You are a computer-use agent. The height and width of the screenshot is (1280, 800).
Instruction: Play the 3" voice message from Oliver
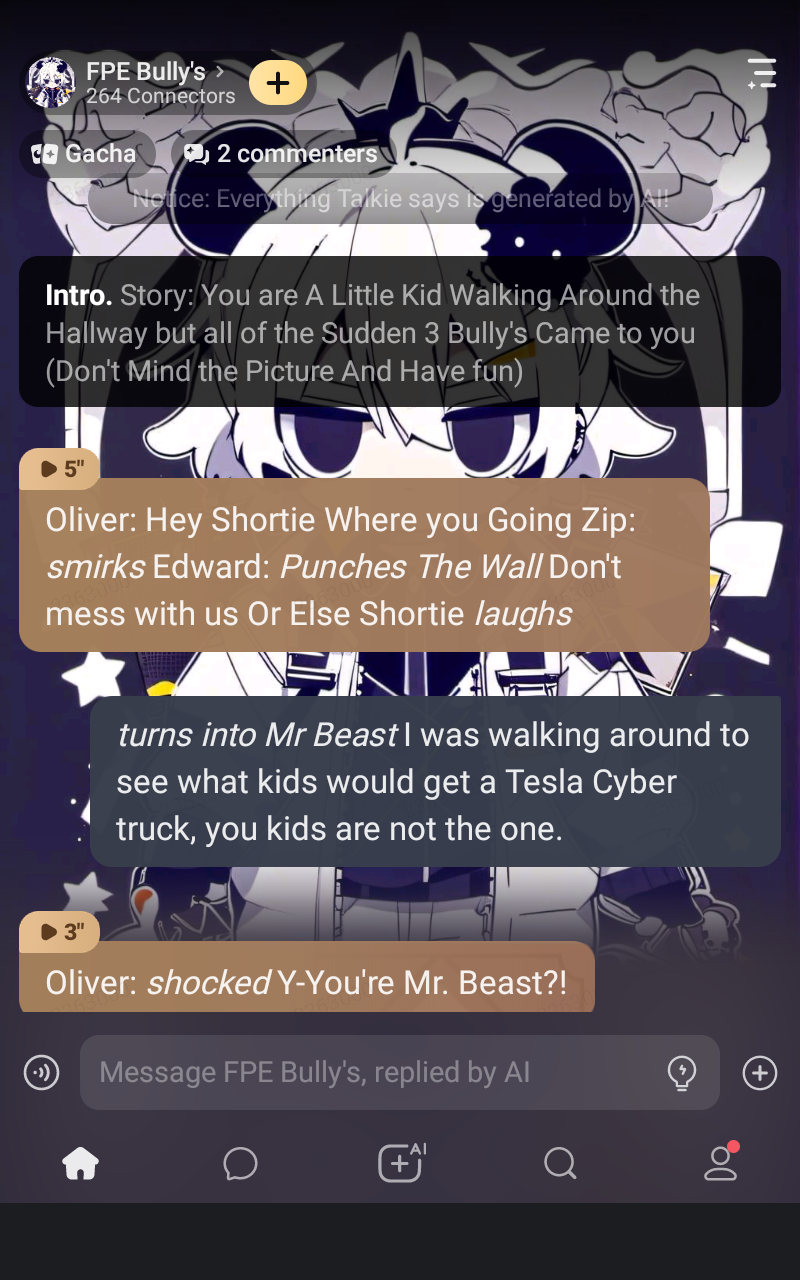pyautogui.click(x=60, y=932)
